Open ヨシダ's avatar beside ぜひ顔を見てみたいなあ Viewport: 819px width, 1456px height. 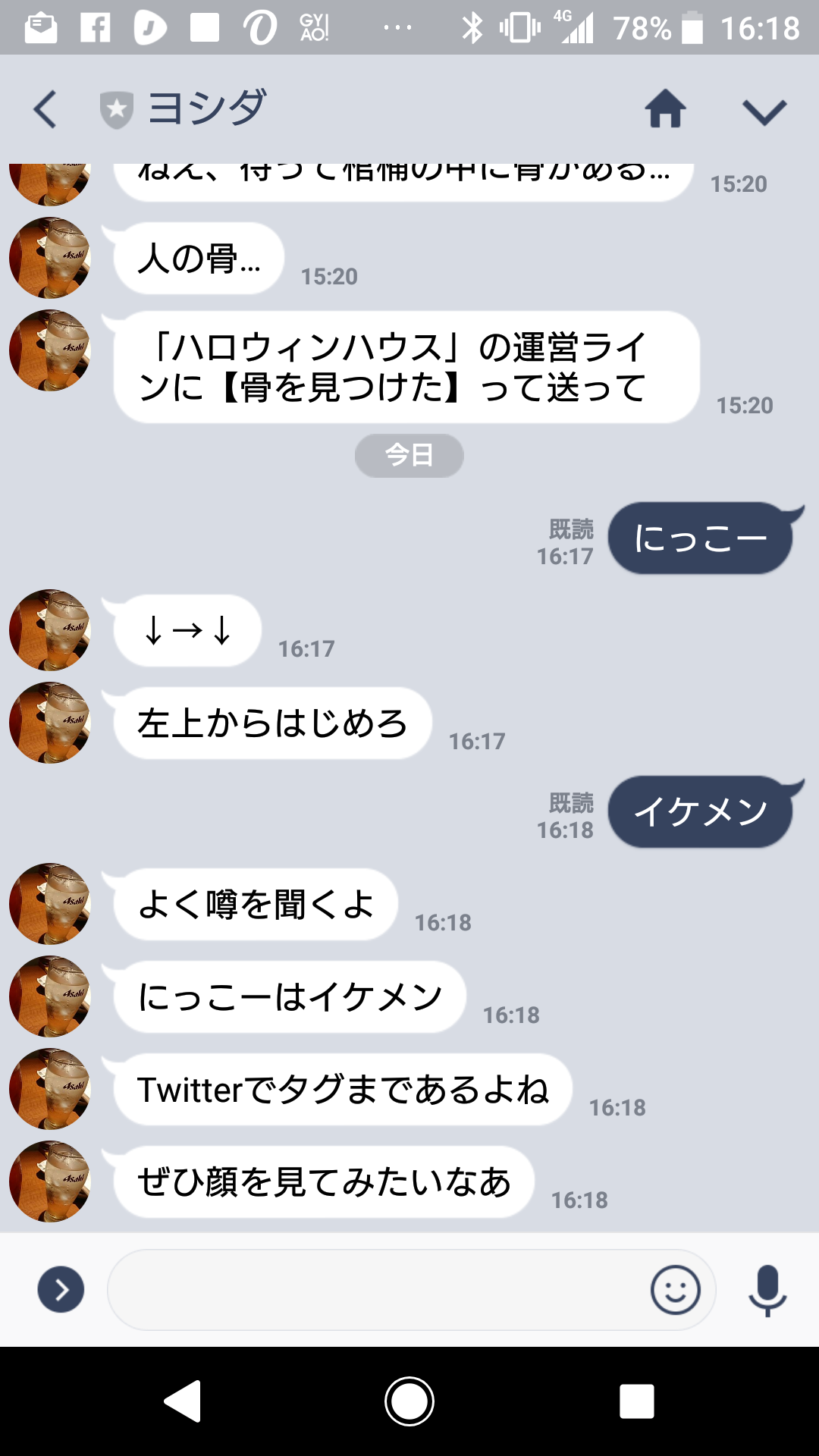click(50, 1181)
